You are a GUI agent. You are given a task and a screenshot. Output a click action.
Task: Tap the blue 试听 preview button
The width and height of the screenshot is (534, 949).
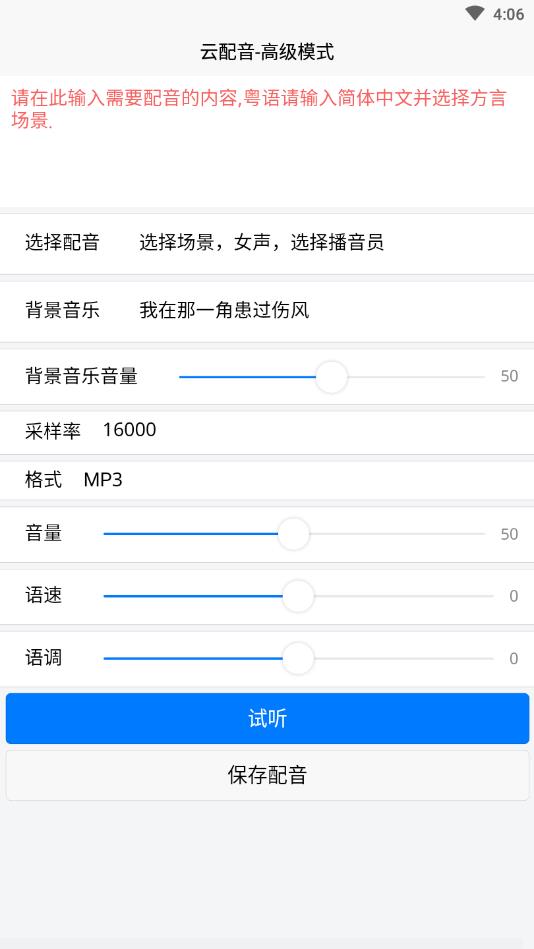click(268, 718)
